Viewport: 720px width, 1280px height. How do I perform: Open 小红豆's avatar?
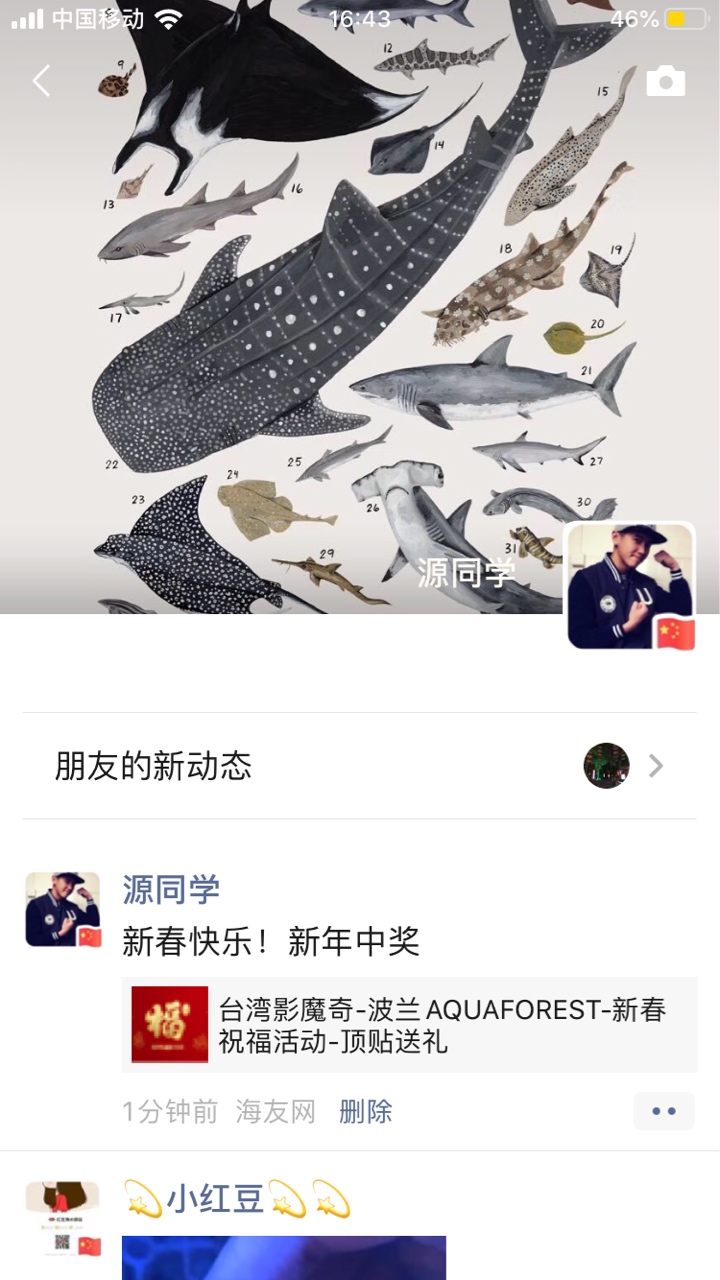click(x=63, y=1218)
